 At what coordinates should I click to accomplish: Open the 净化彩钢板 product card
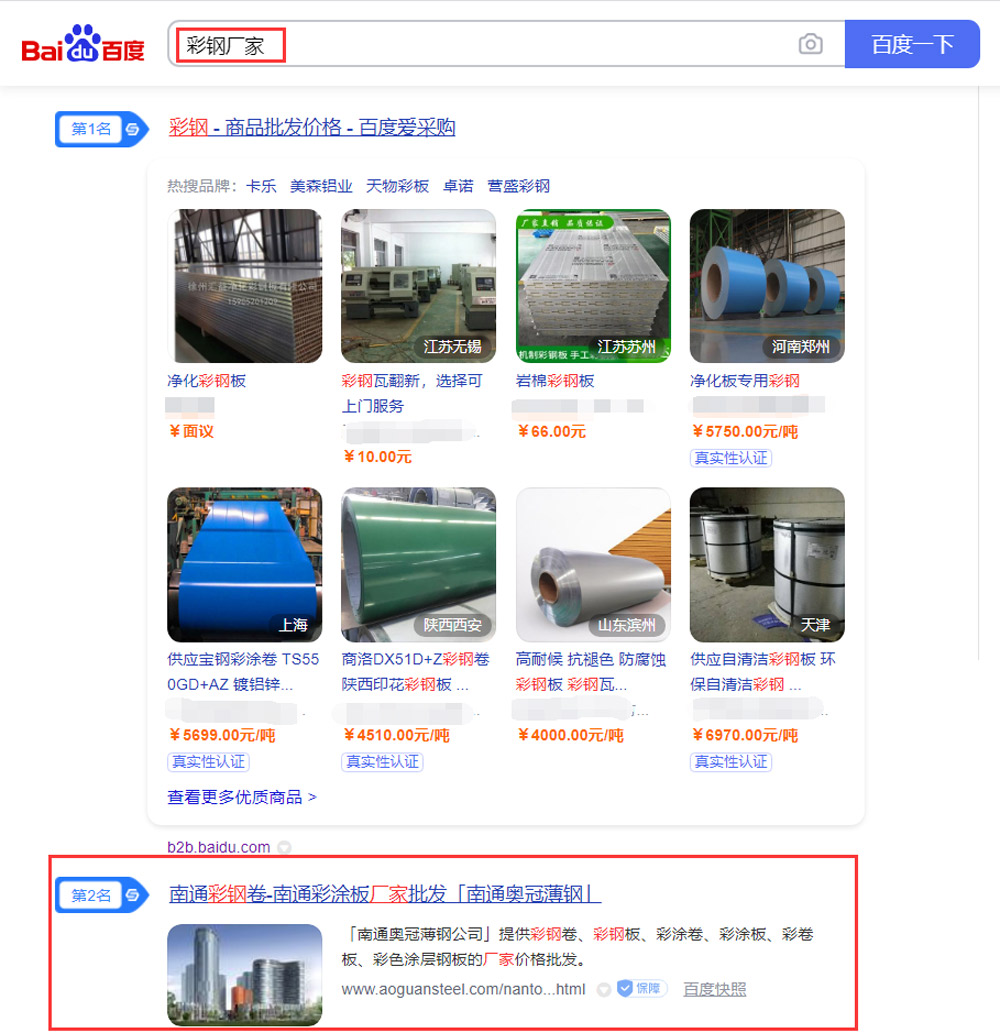click(x=244, y=287)
